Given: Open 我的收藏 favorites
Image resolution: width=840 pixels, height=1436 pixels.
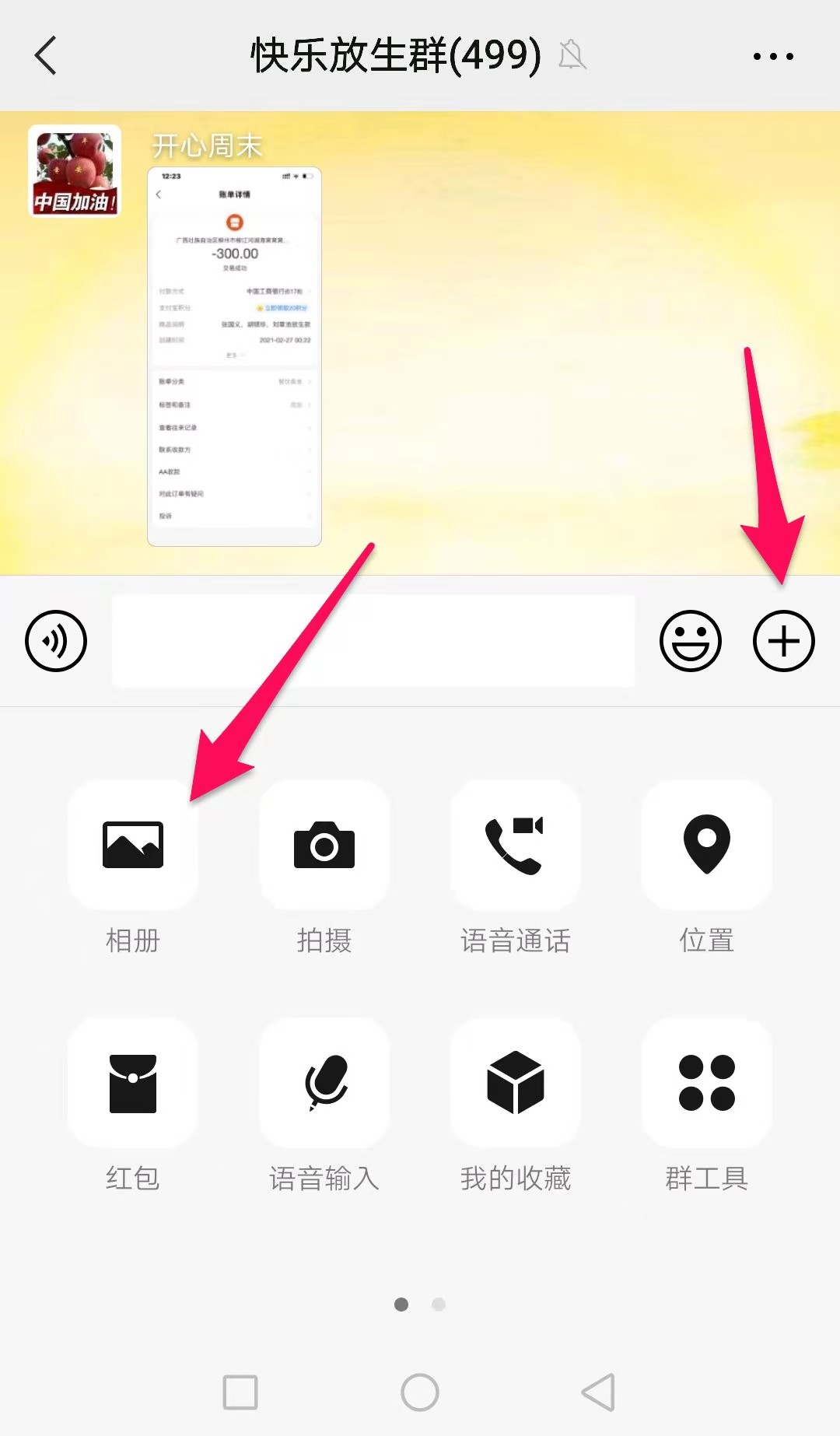Looking at the screenshot, I should [515, 1084].
